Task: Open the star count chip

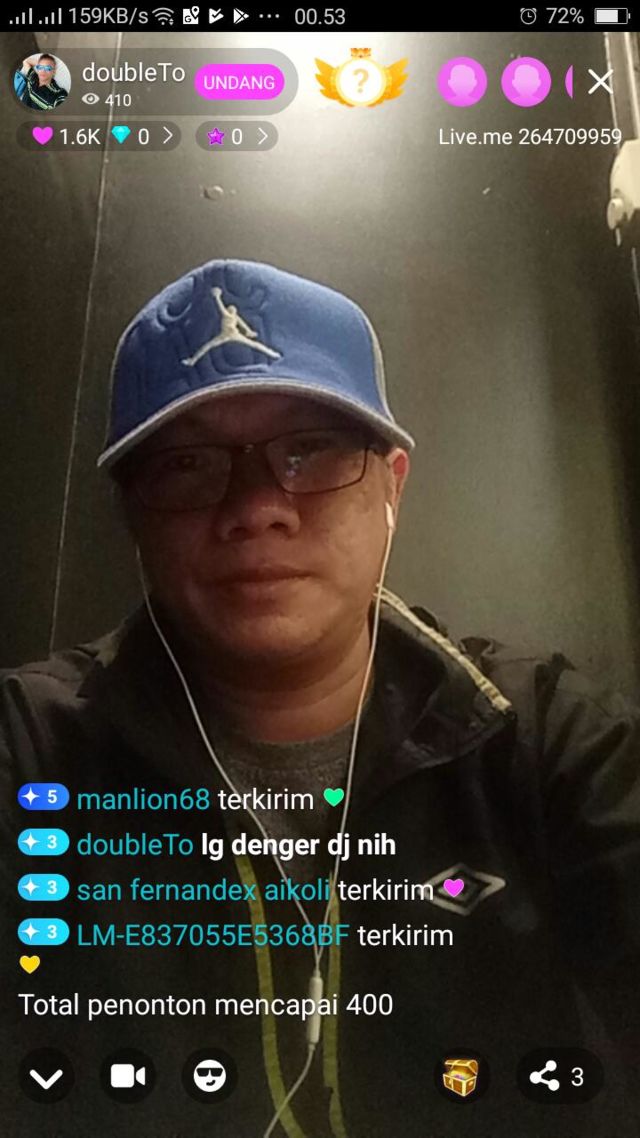Action: click(x=236, y=136)
